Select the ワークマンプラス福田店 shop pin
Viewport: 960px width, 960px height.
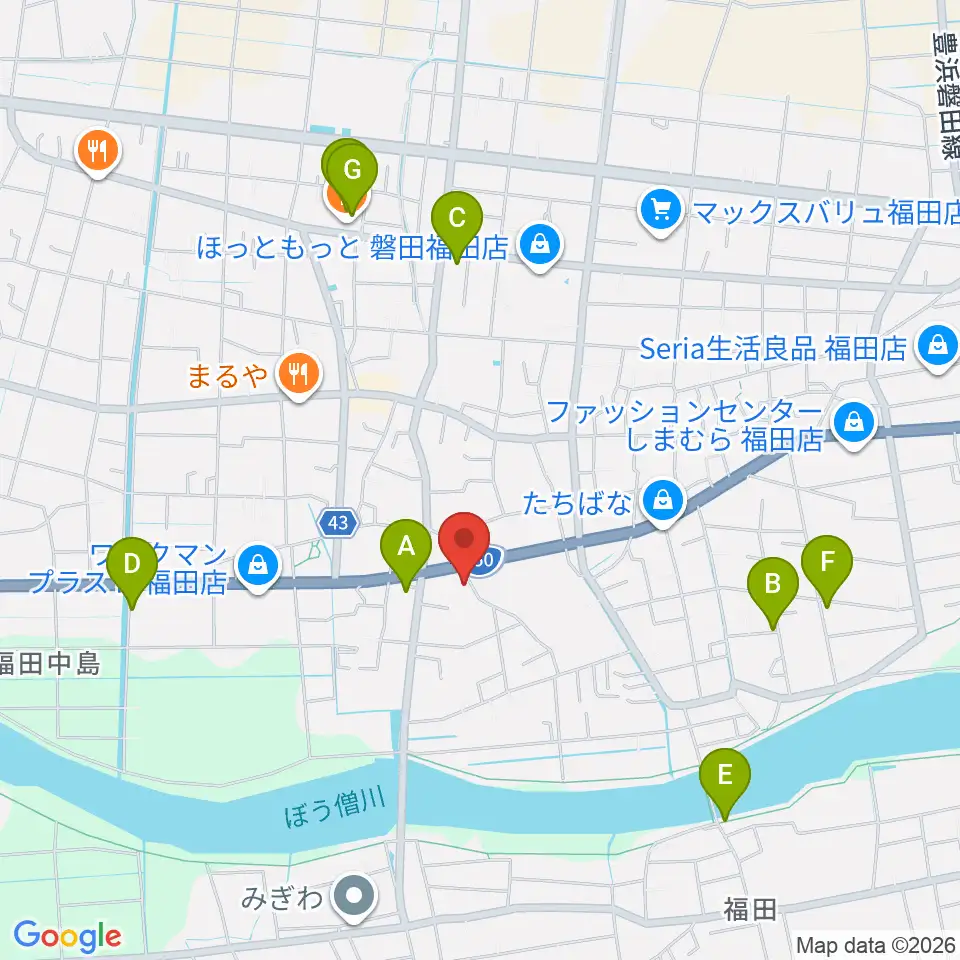pos(258,568)
